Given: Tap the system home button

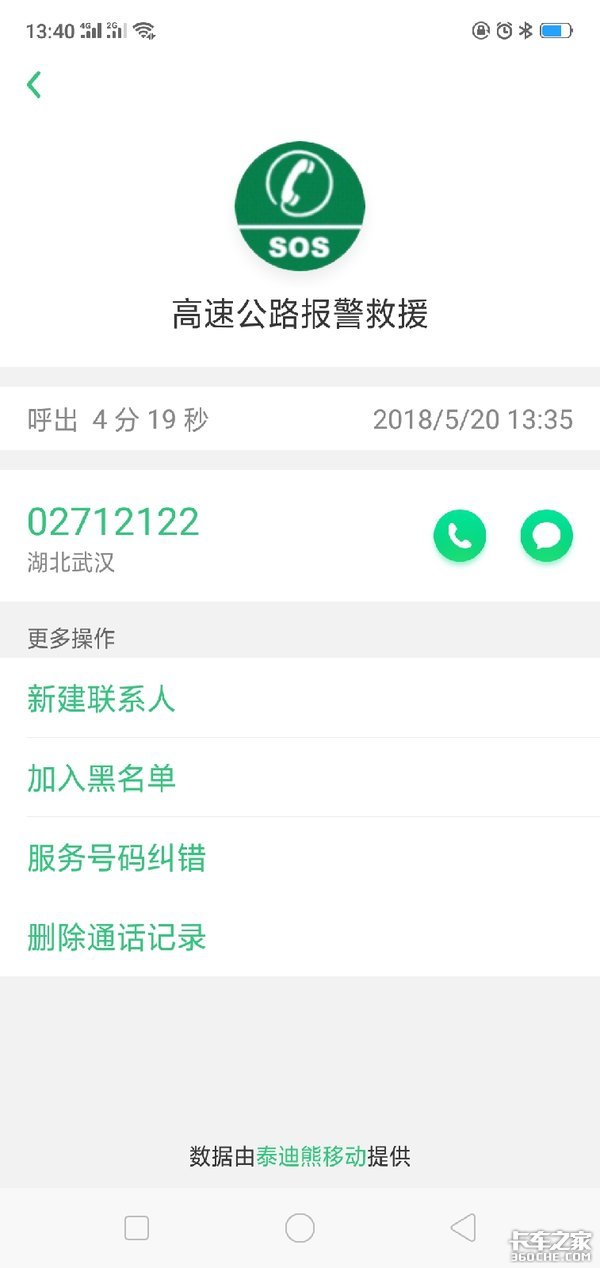Looking at the screenshot, I should pos(300,1228).
